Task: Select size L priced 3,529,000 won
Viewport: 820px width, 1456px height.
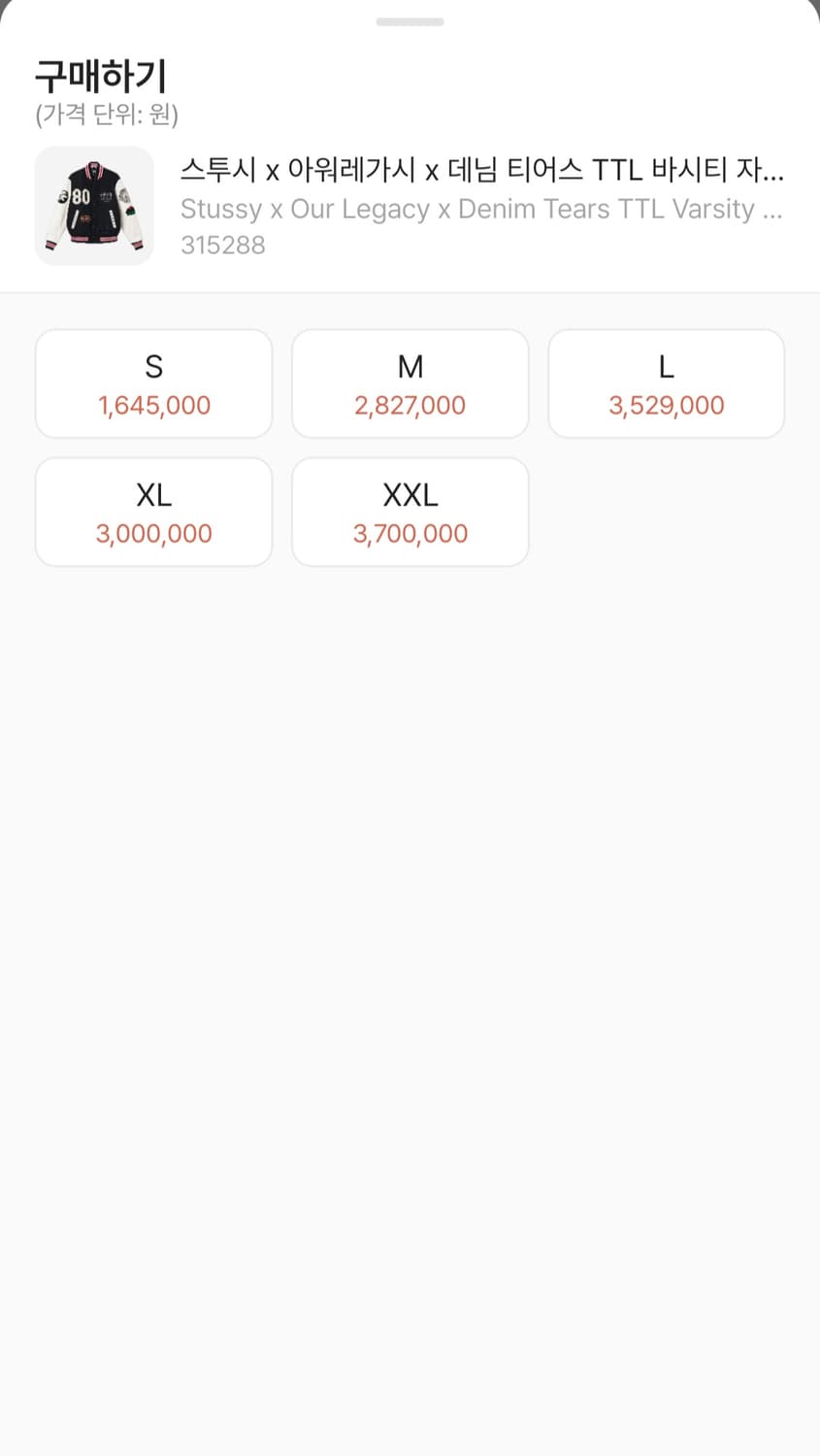Action: click(666, 382)
